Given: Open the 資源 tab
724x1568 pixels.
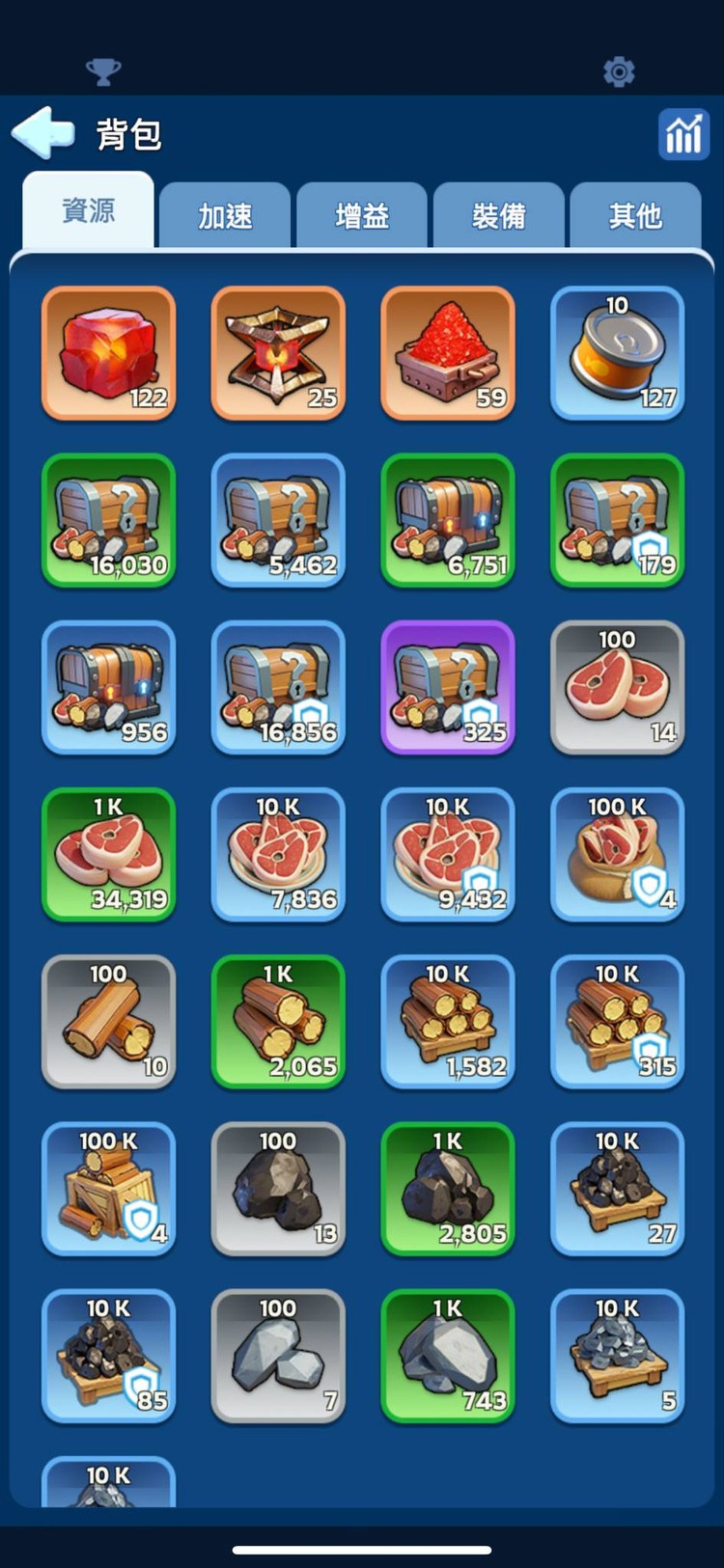Looking at the screenshot, I should (x=88, y=211).
